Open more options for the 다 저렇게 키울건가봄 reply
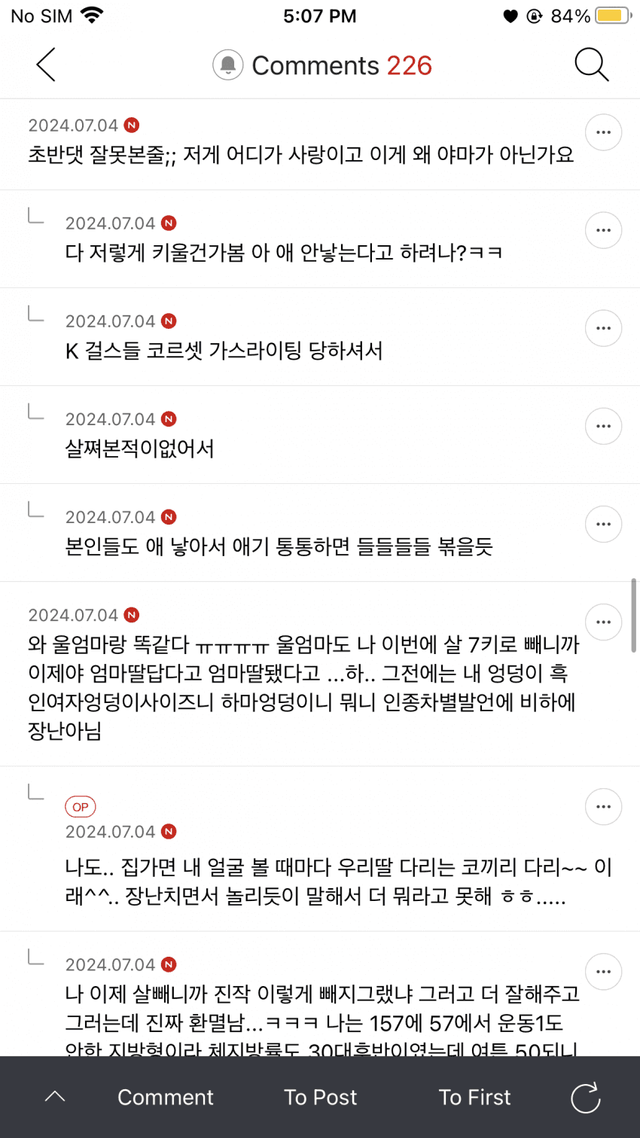640x1138 pixels. (603, 230)
